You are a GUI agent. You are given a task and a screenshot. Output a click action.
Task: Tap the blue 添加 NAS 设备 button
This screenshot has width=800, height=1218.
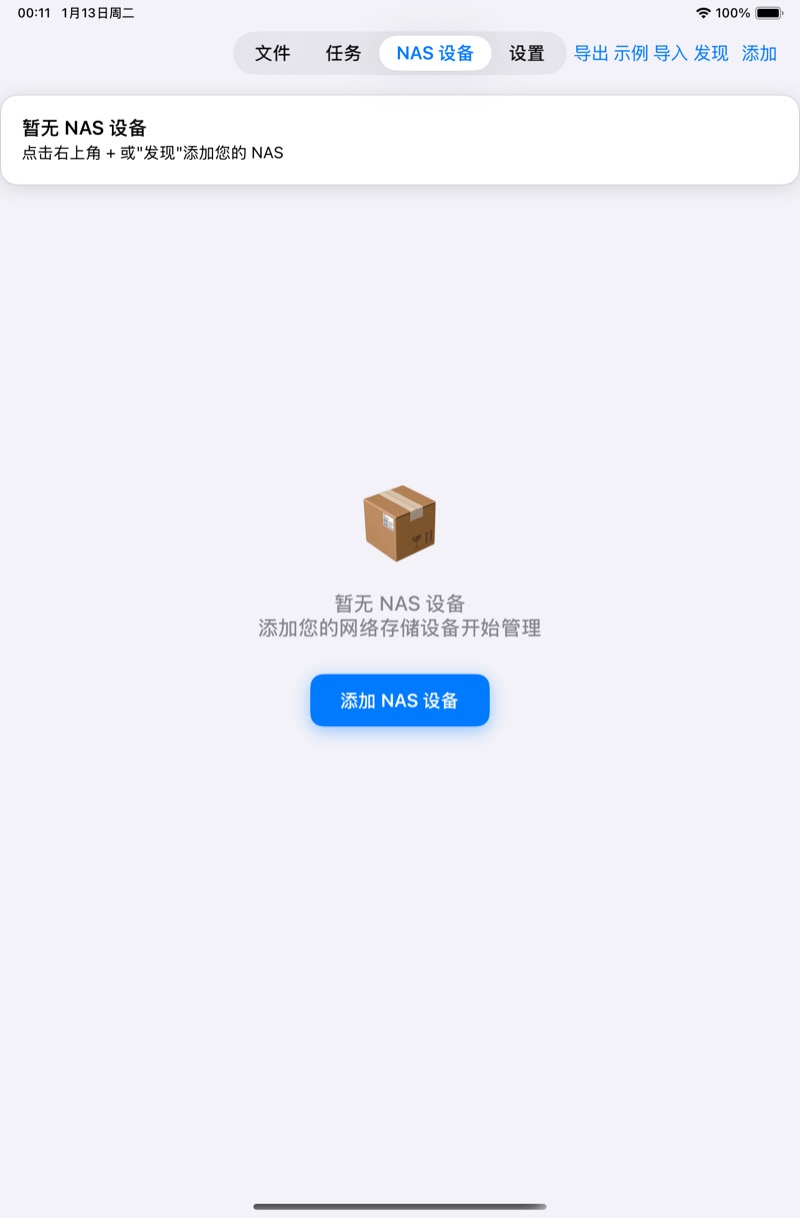[x=400, y=700]
